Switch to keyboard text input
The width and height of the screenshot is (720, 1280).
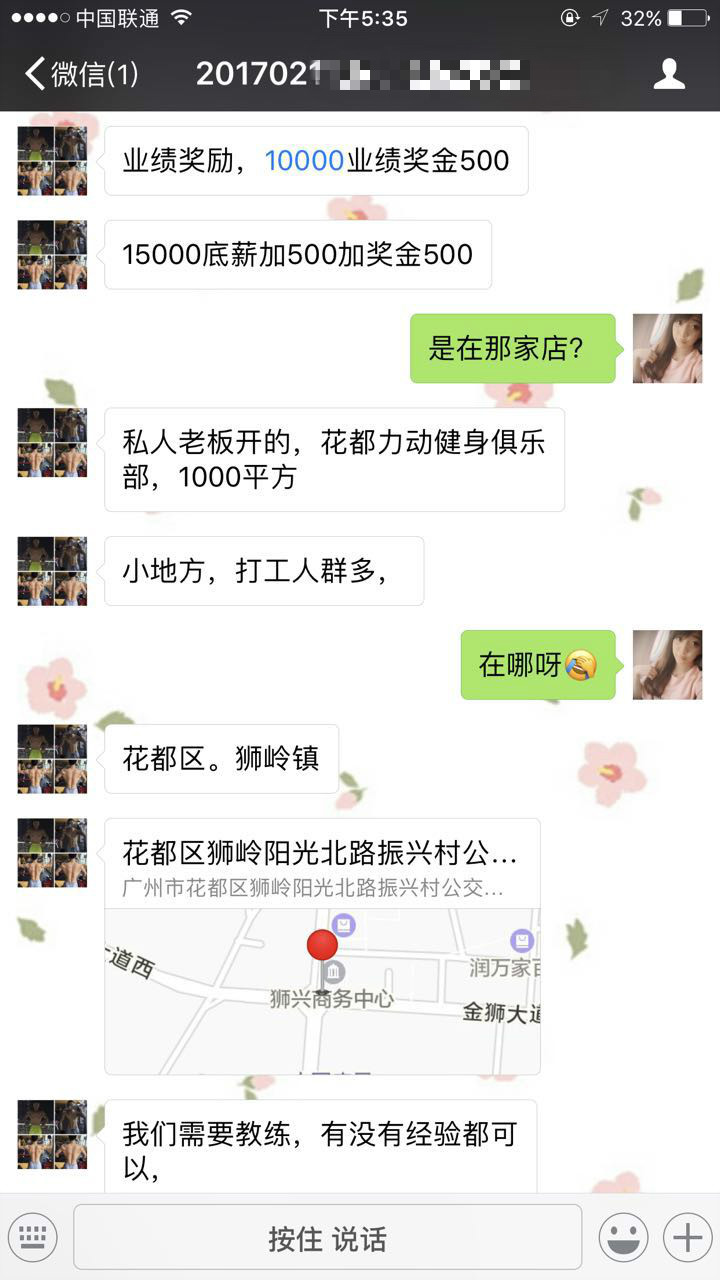tap(33, 1237)
